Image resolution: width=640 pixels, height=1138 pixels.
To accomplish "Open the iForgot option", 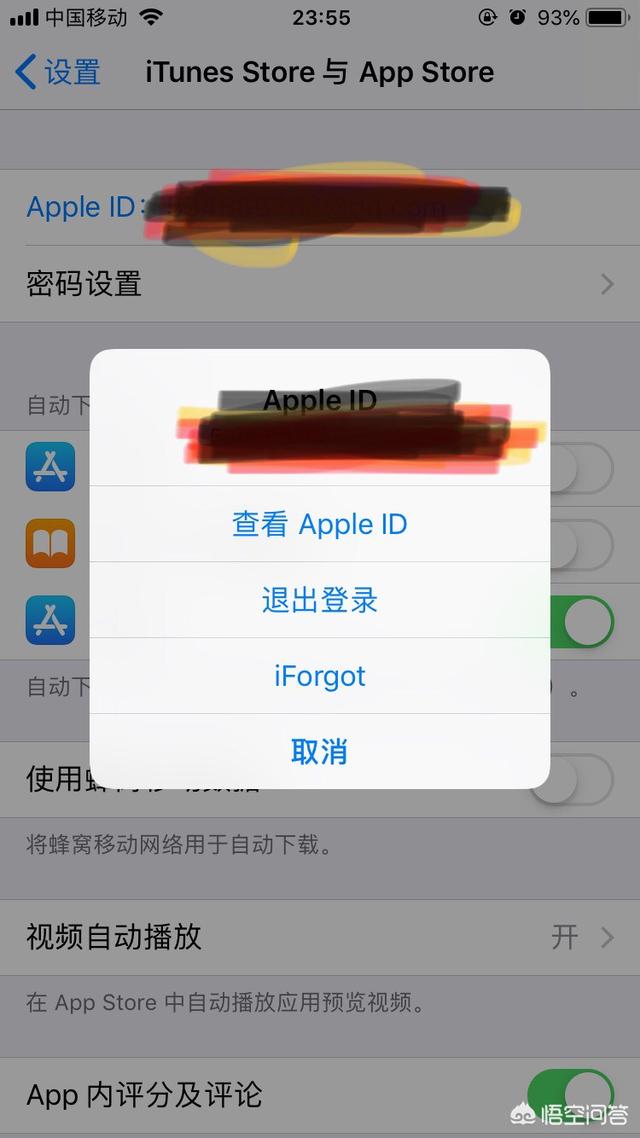I will coord(319,676).
